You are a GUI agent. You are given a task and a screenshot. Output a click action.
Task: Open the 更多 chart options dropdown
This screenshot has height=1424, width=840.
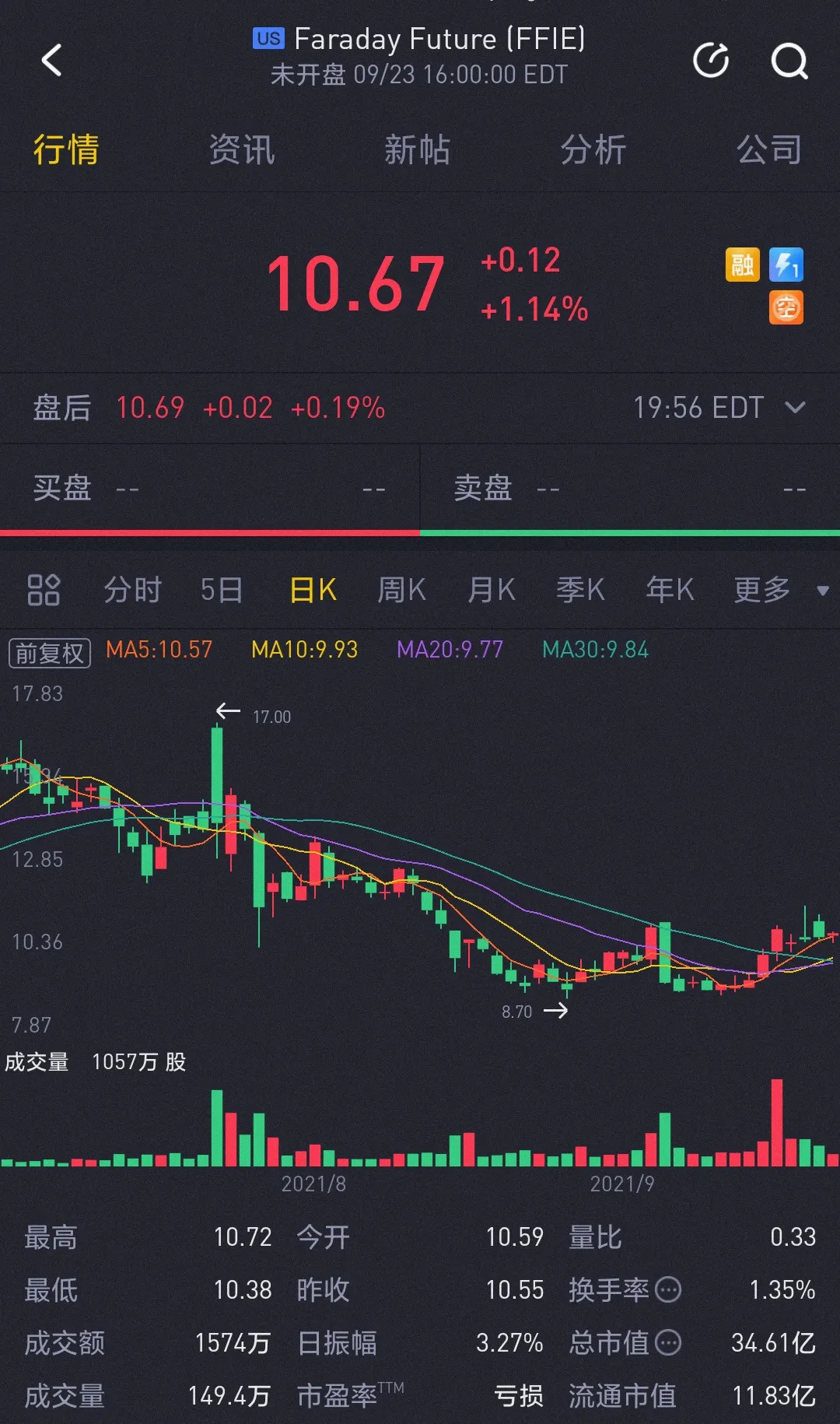778,590
